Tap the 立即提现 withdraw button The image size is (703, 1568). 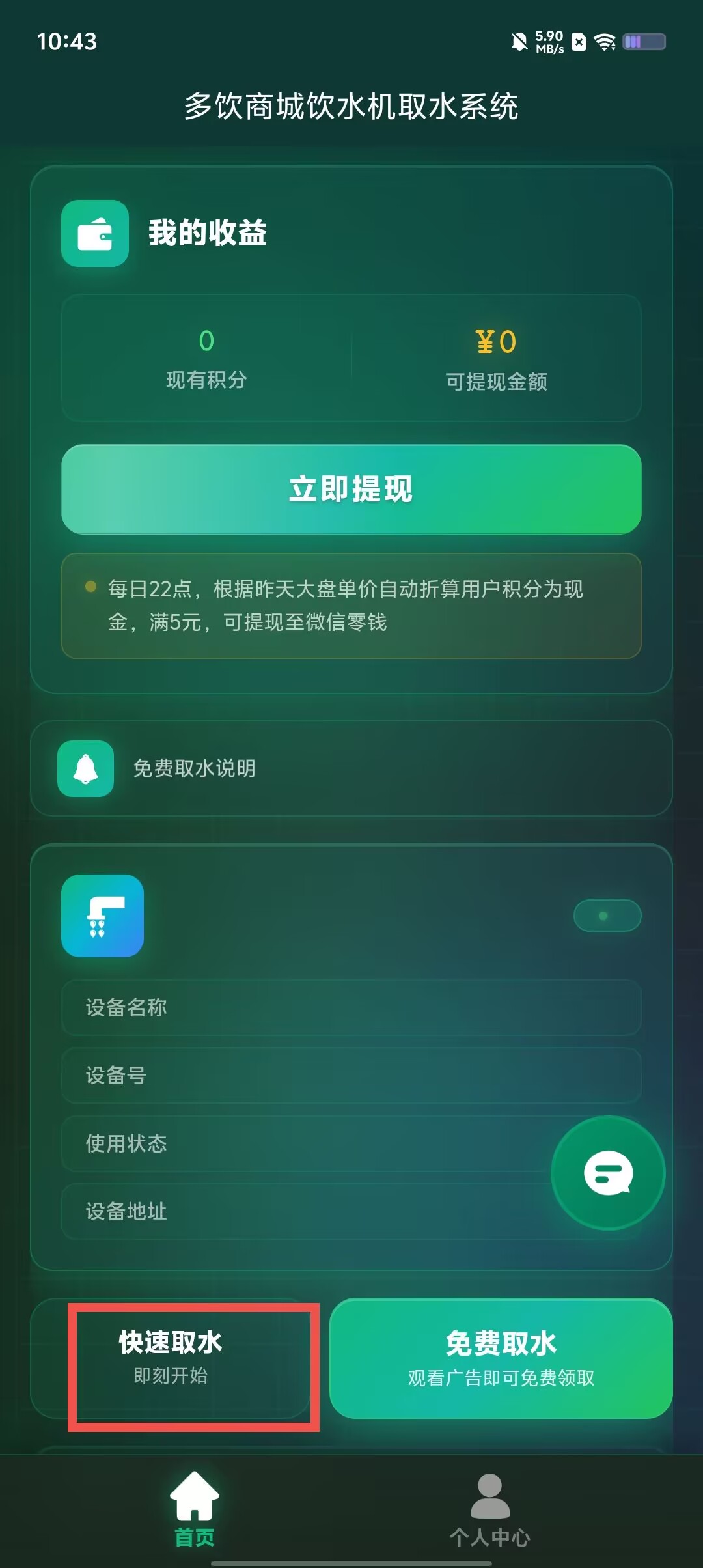coord(351,489)
